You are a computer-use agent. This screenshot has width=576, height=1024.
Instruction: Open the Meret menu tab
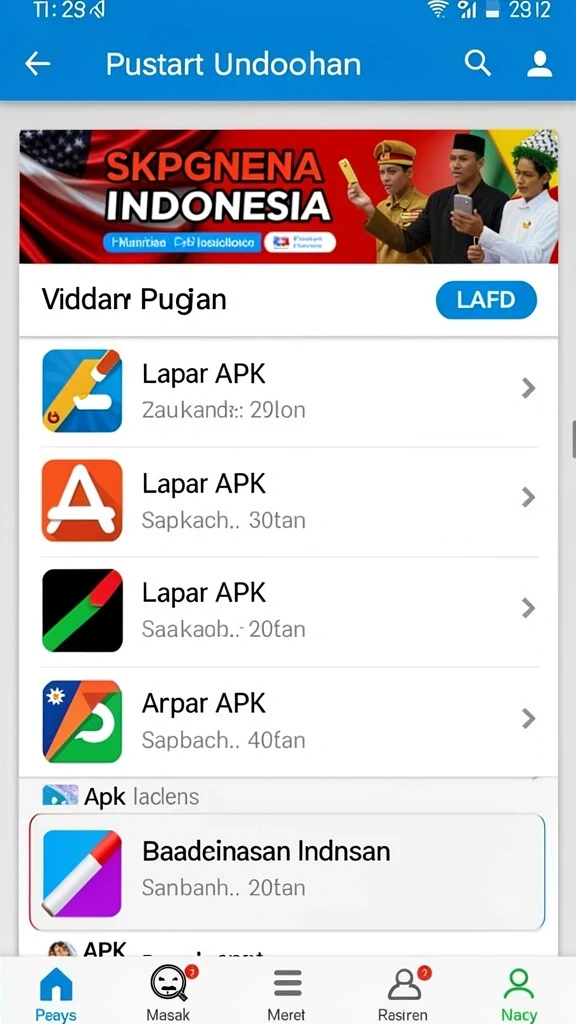coord(287,993)
